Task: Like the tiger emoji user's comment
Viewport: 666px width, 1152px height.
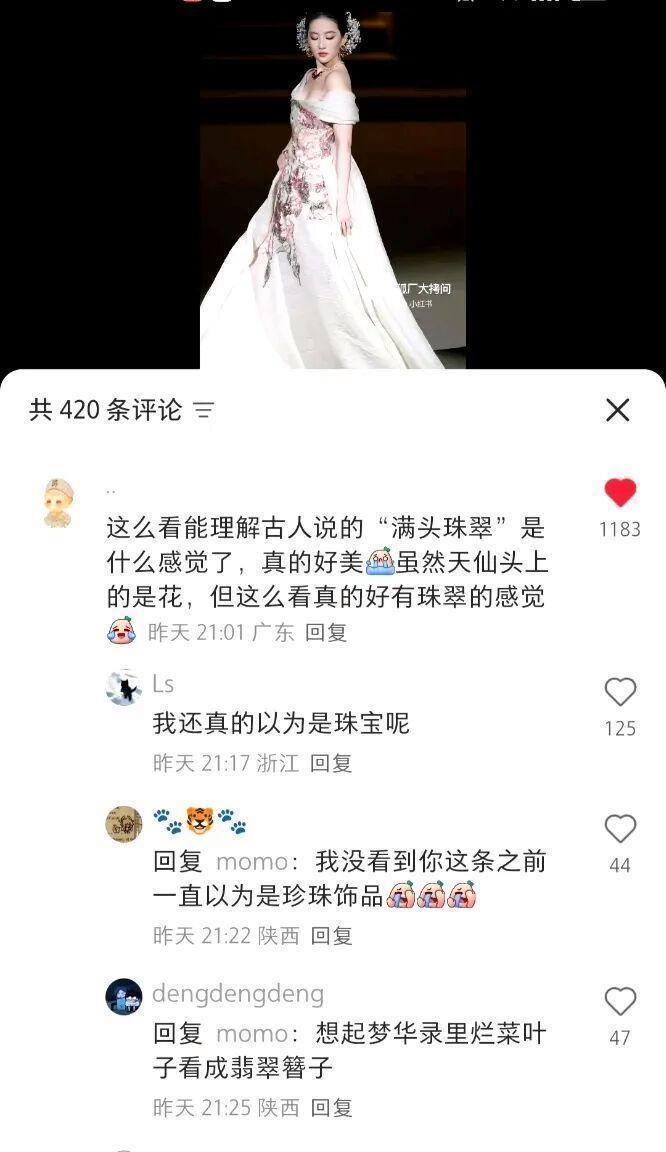Action: click(x=620, y=829)
